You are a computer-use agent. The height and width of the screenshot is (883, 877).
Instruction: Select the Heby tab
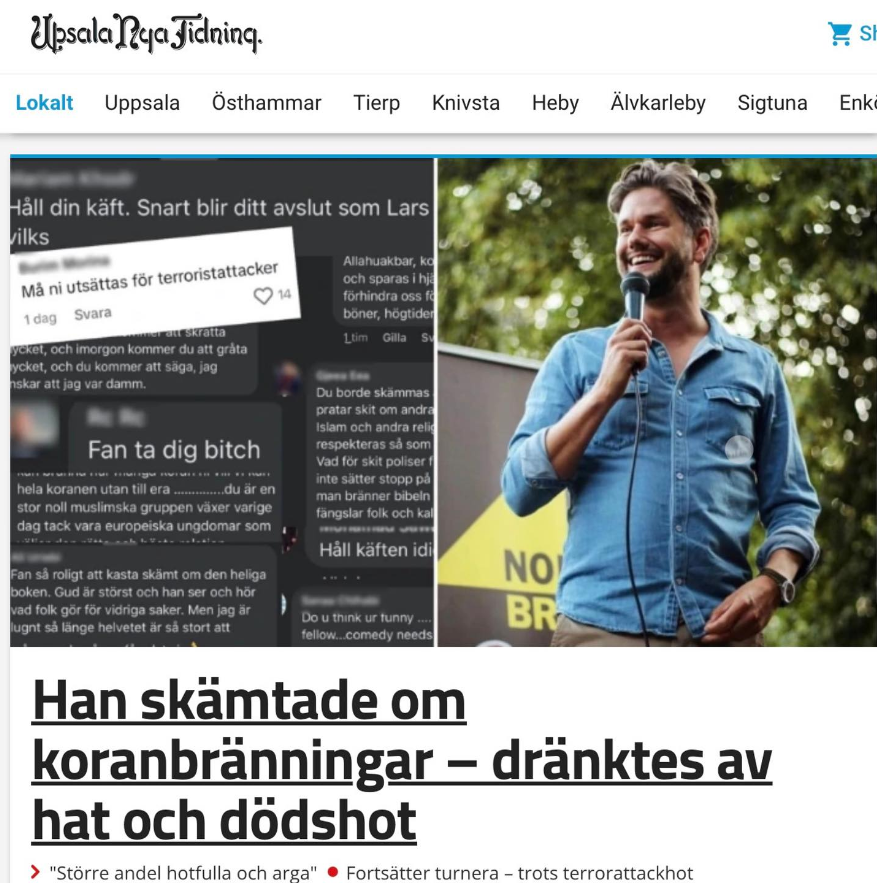pos(555,103)
